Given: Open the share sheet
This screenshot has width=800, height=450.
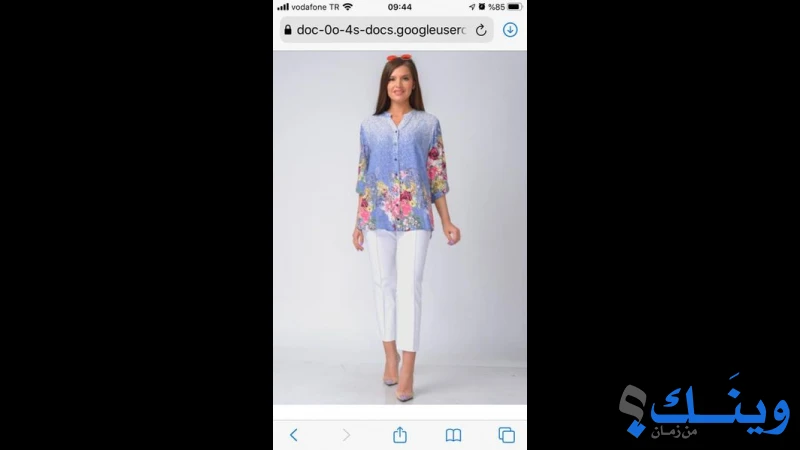Looking at the screenshot, I should 400,435.
